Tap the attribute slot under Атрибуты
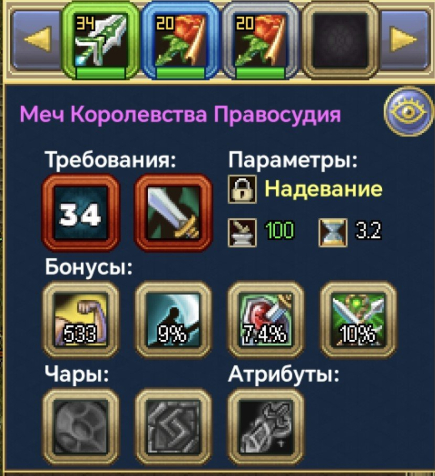Viewport: 435px width, 476px height. (x=266, y=427)
